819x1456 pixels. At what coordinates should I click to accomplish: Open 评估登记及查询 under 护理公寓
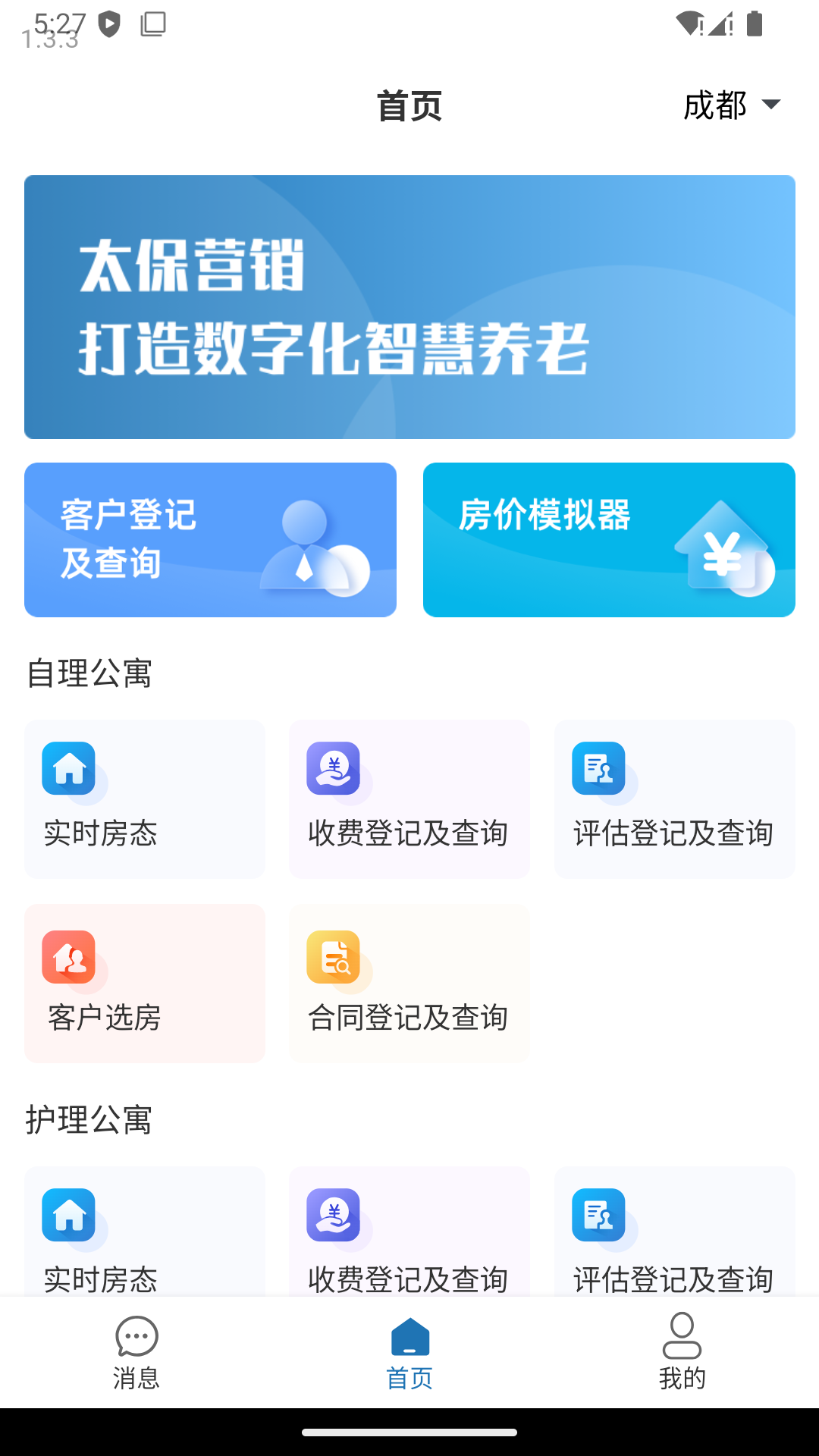[x=674, y=1232]
